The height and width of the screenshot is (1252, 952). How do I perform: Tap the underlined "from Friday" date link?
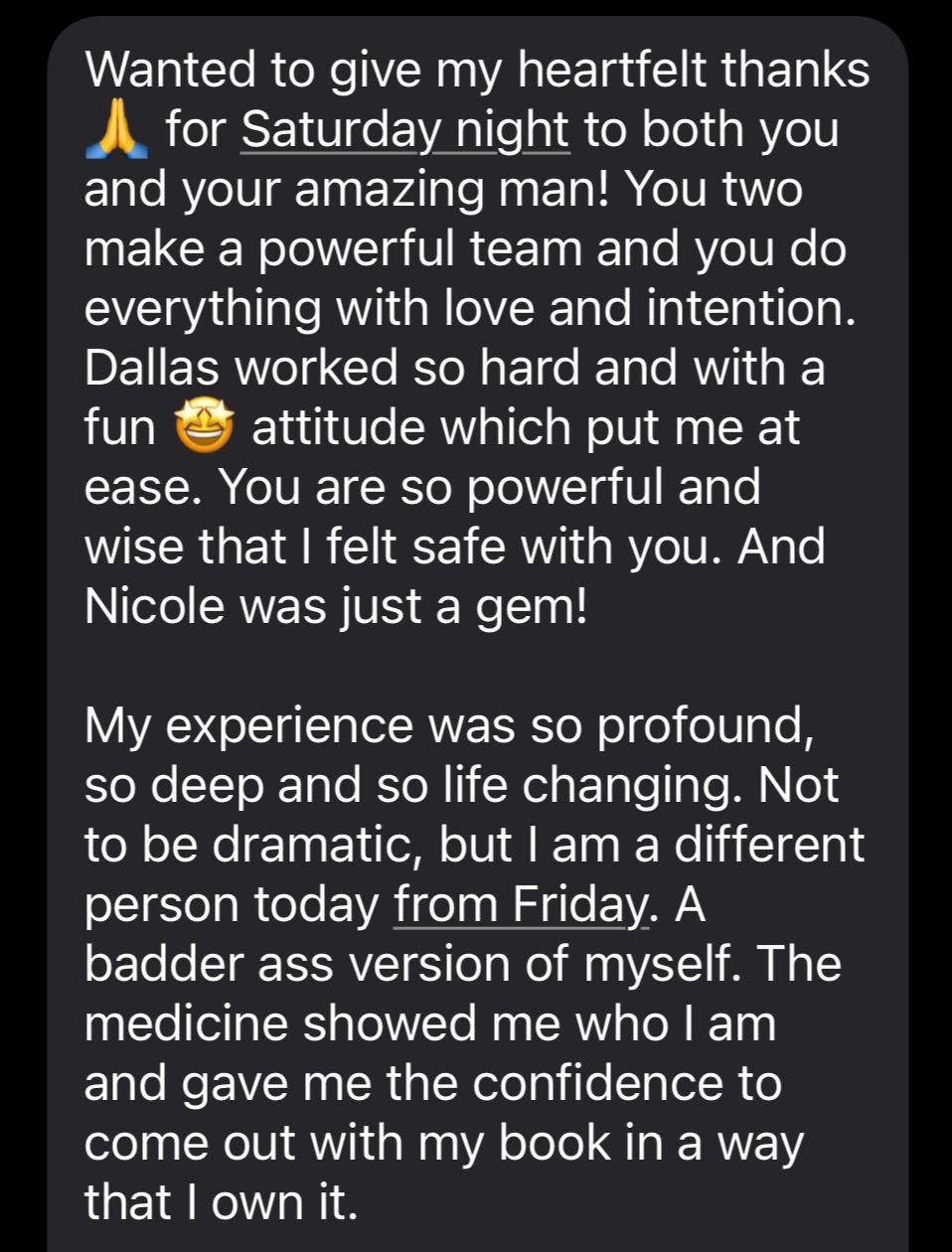tap(521, 905)
